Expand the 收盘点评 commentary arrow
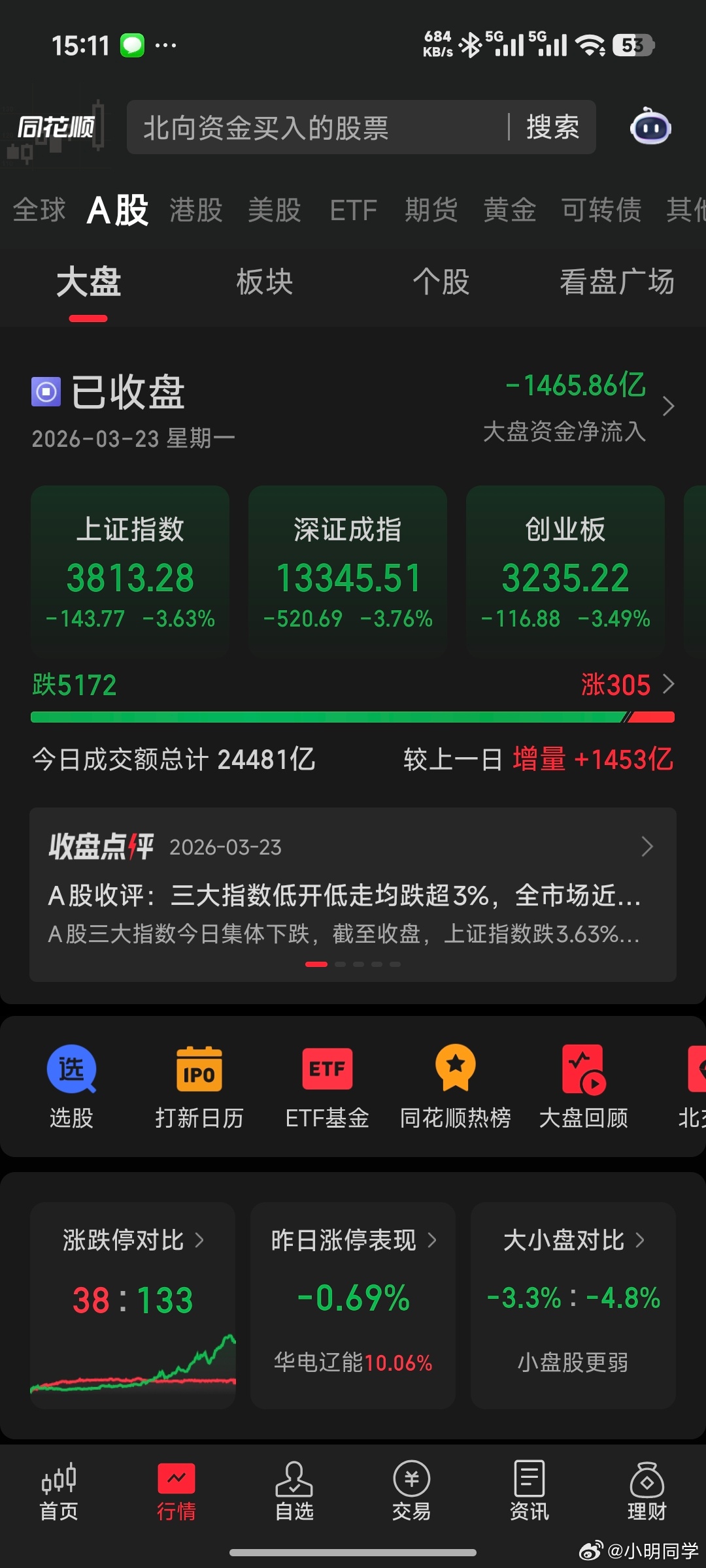The height and width of the screenshot is (1568, 706). tap(647, 846)
